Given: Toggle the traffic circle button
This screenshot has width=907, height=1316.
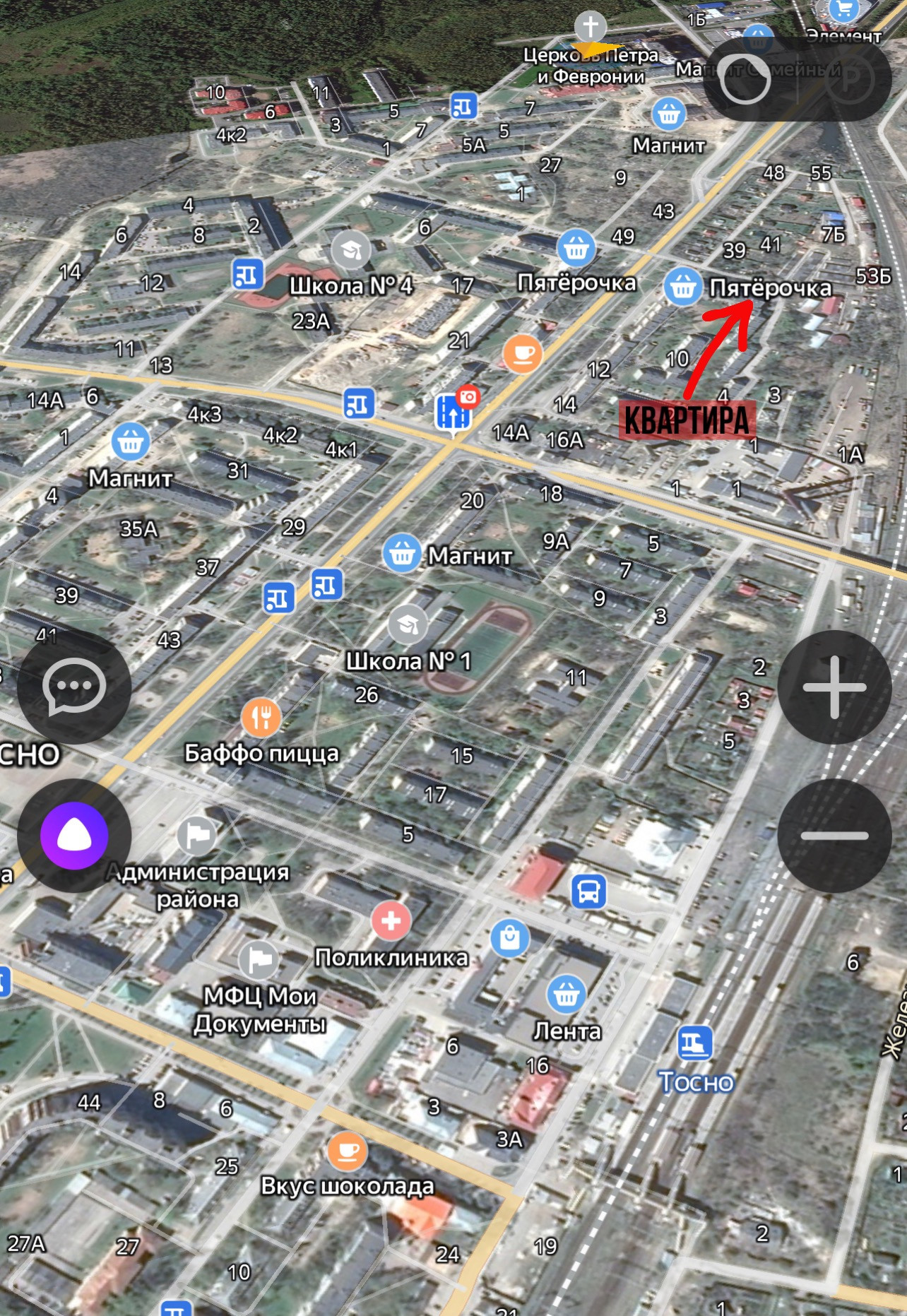Looking at the screenshot, I should [745, 80].
